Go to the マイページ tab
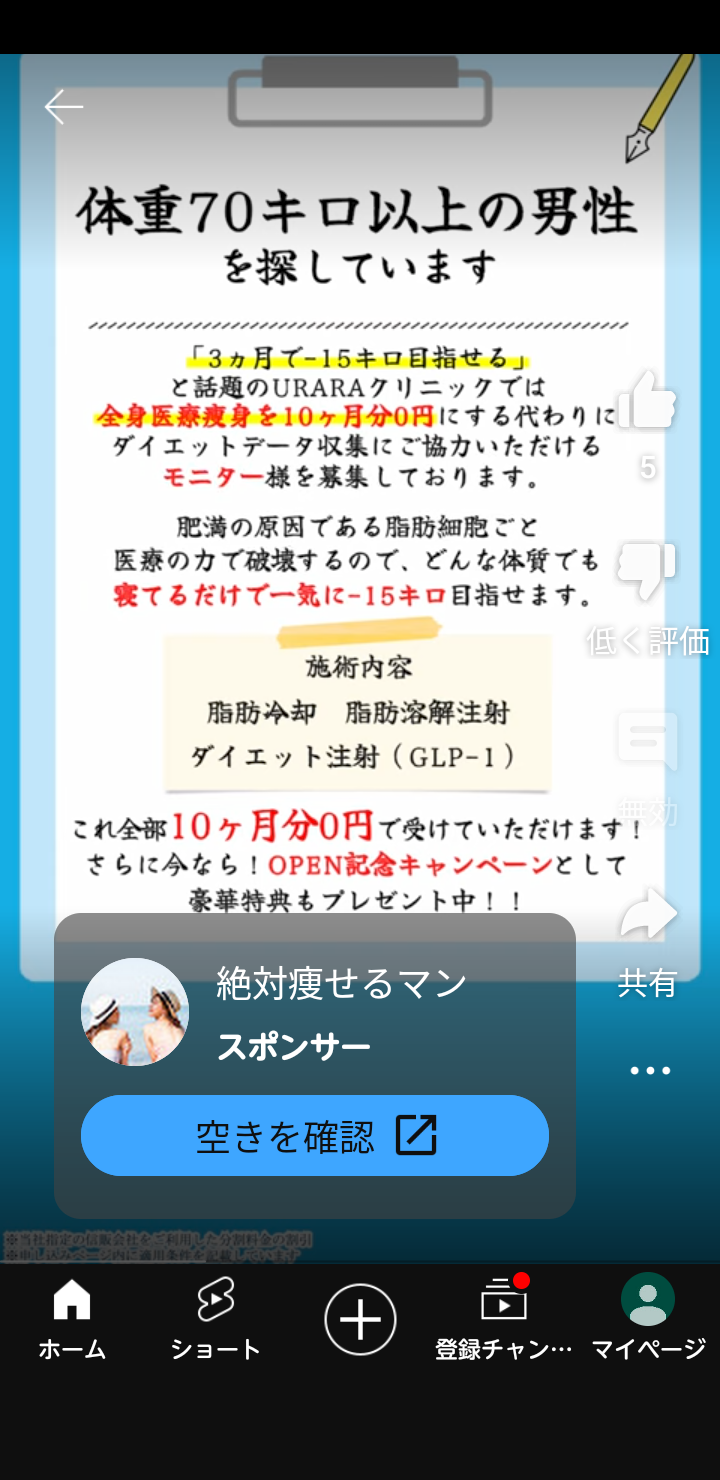This screenshot has width=720, height=1480. 648,1320
